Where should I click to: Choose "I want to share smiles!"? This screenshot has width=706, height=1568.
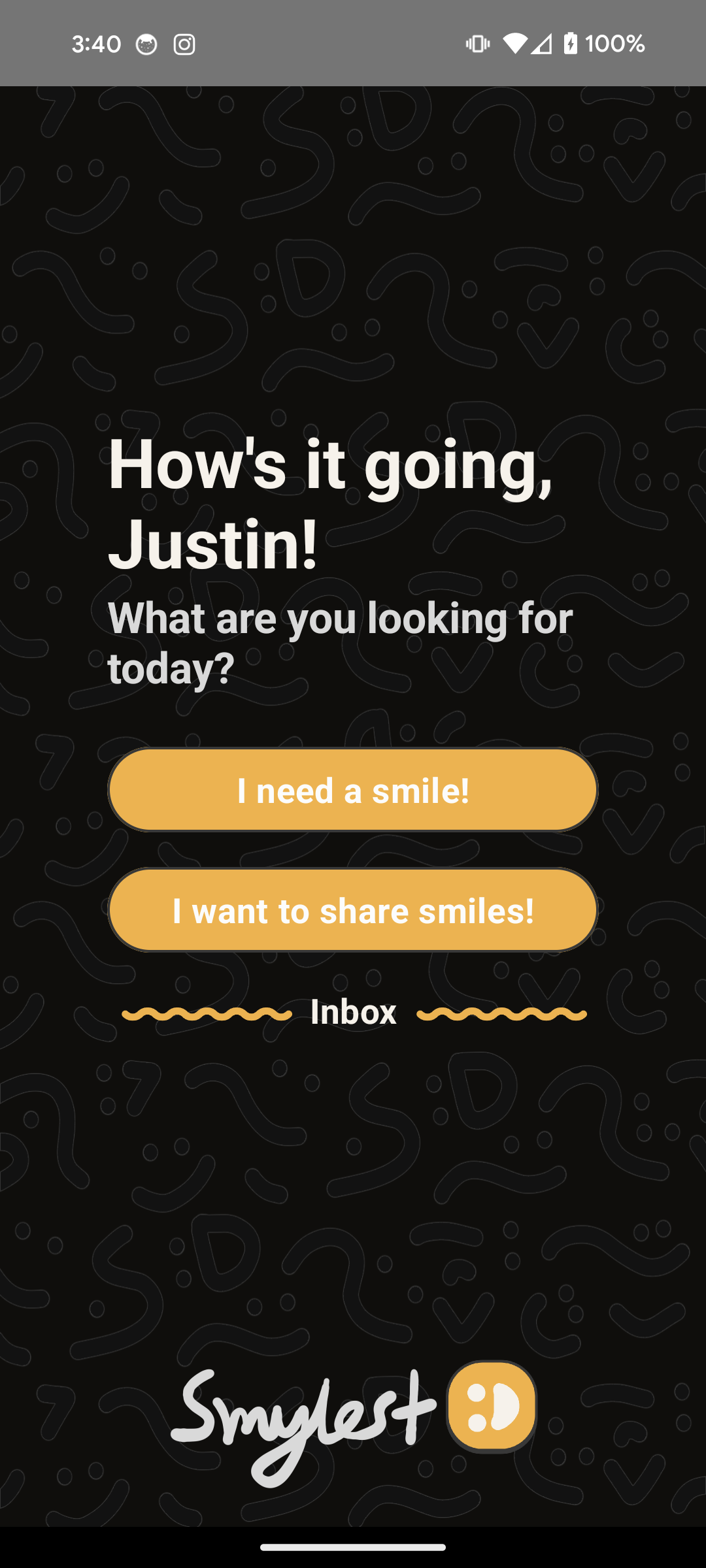tap(353, 910)
